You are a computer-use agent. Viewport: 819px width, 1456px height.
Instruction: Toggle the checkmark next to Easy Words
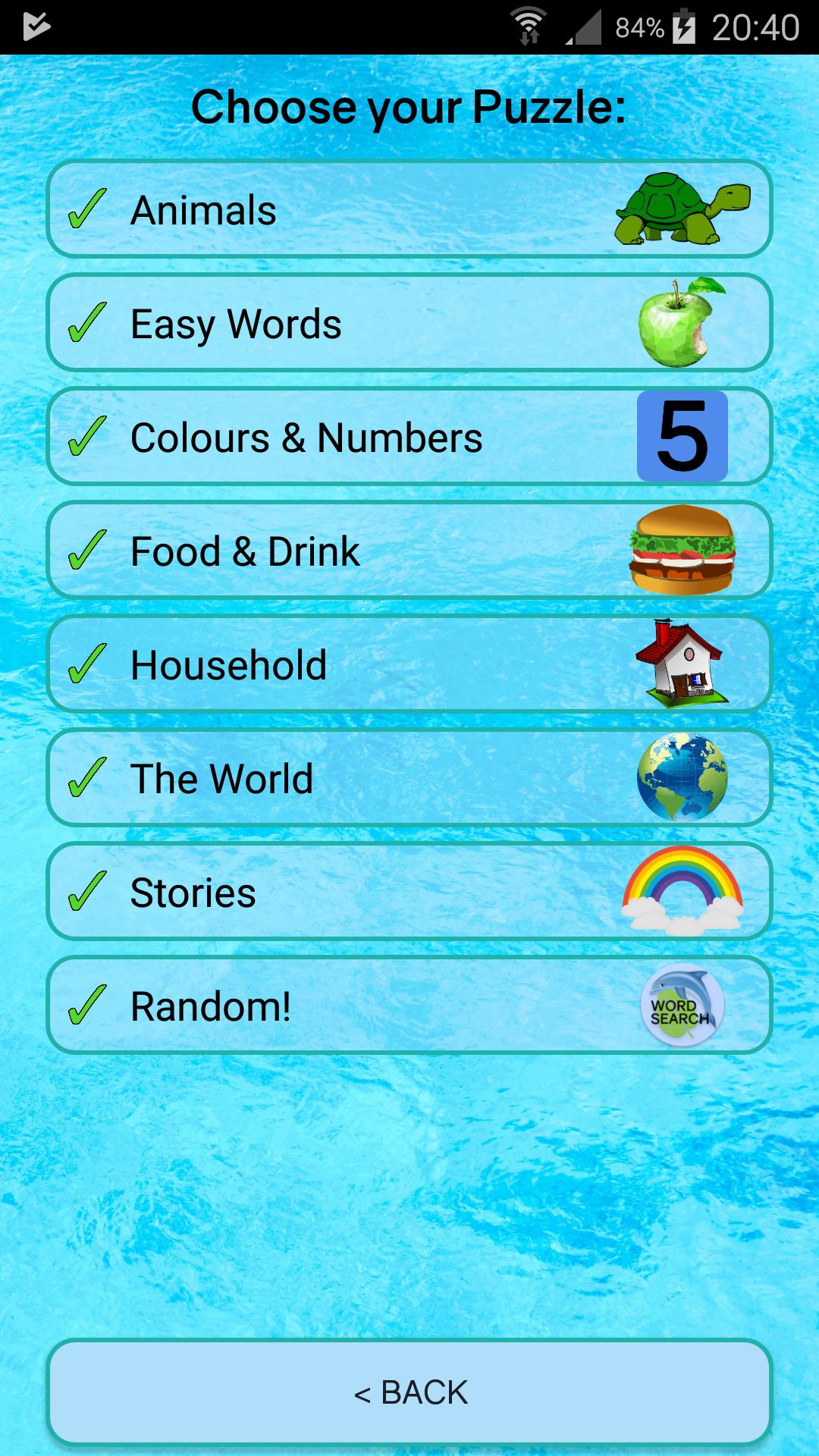click(86, 323)
